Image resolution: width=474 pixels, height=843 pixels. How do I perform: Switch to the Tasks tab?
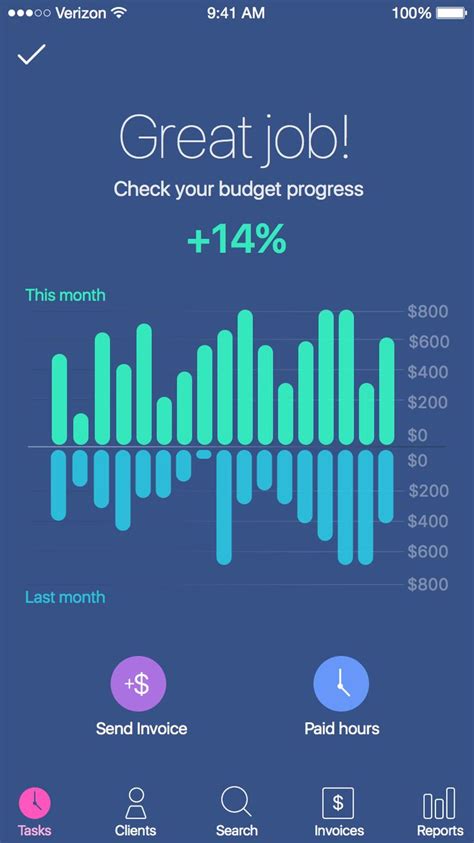(35, 812)
